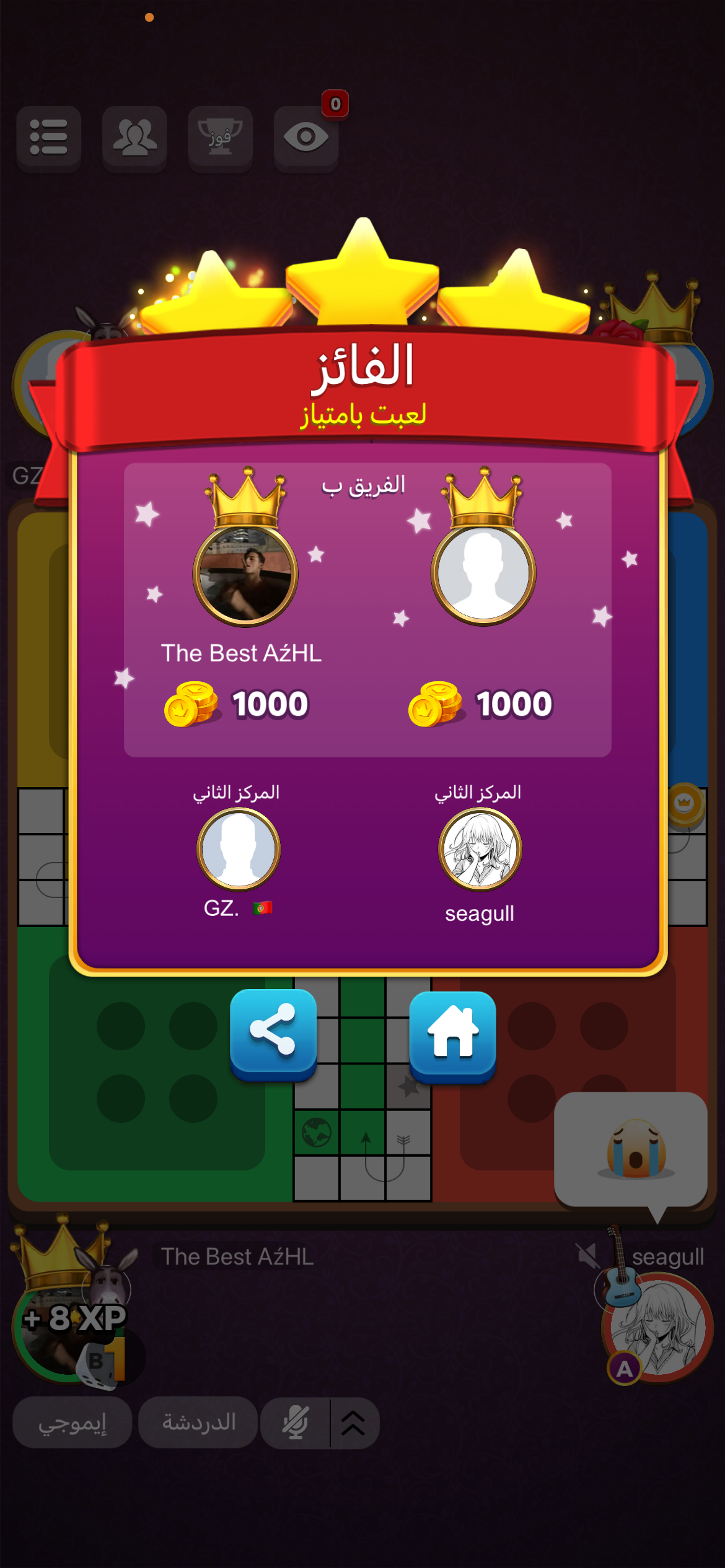This screenshot has height=1568, width=725.
Task: Open the emoji panel button
Action: [72, 1422]
